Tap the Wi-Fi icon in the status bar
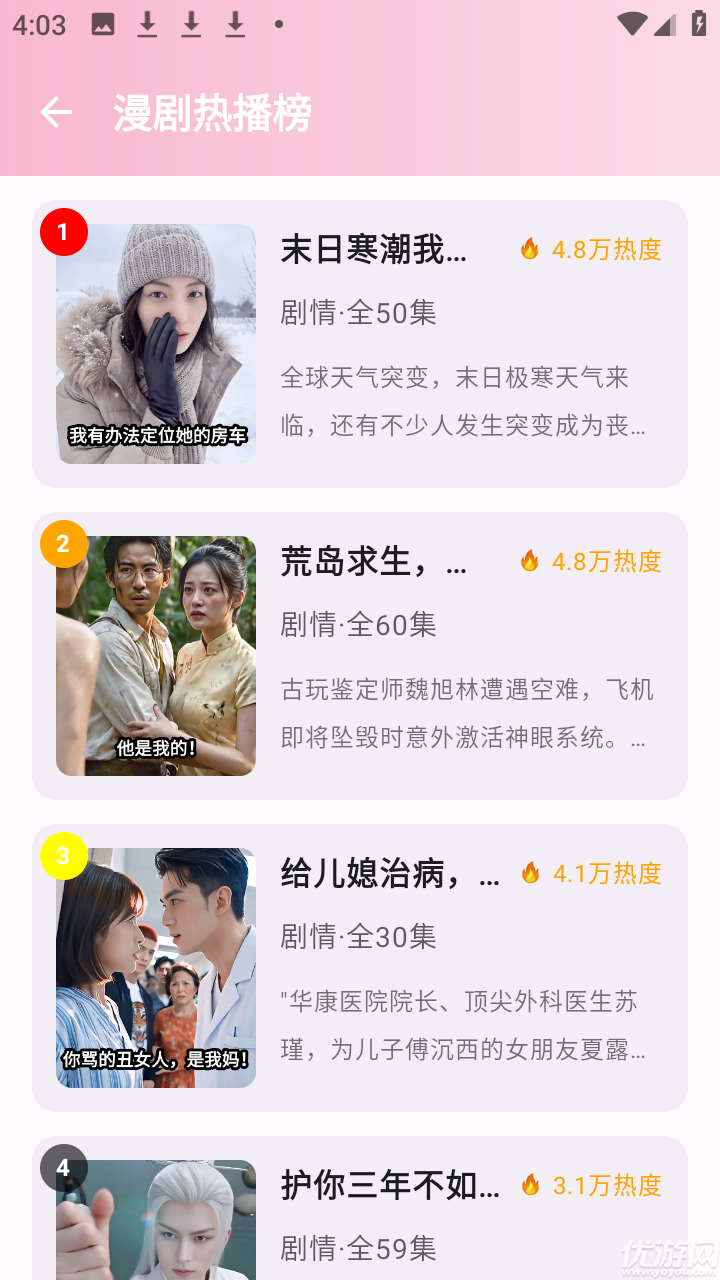The image size is (720, 1280). 630,24
